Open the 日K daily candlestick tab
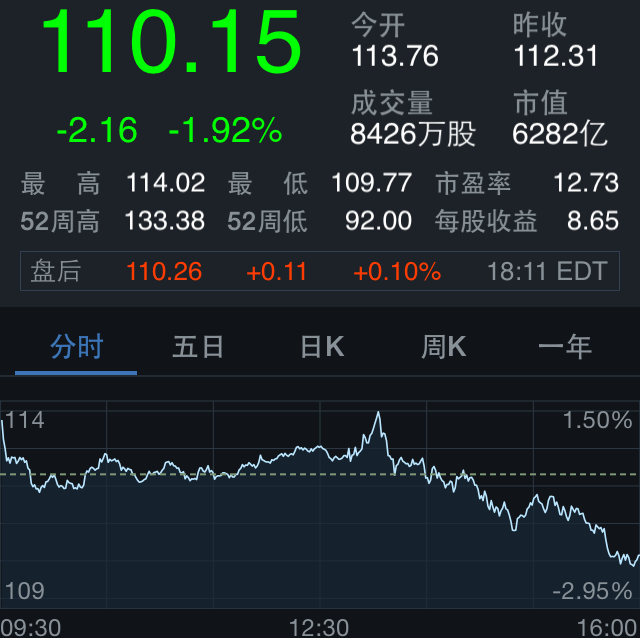 pyautogui.click(x=322, y=347)
